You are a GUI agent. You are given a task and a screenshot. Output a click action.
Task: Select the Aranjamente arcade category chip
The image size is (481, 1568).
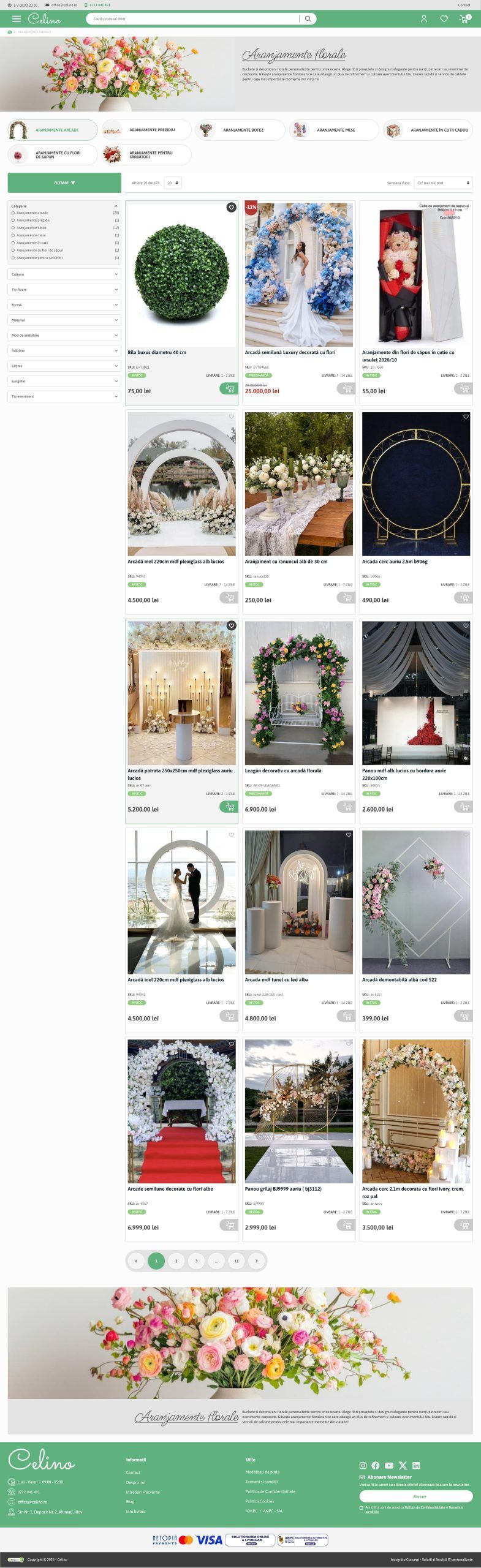pyautogui.click(x=53, y=130)
